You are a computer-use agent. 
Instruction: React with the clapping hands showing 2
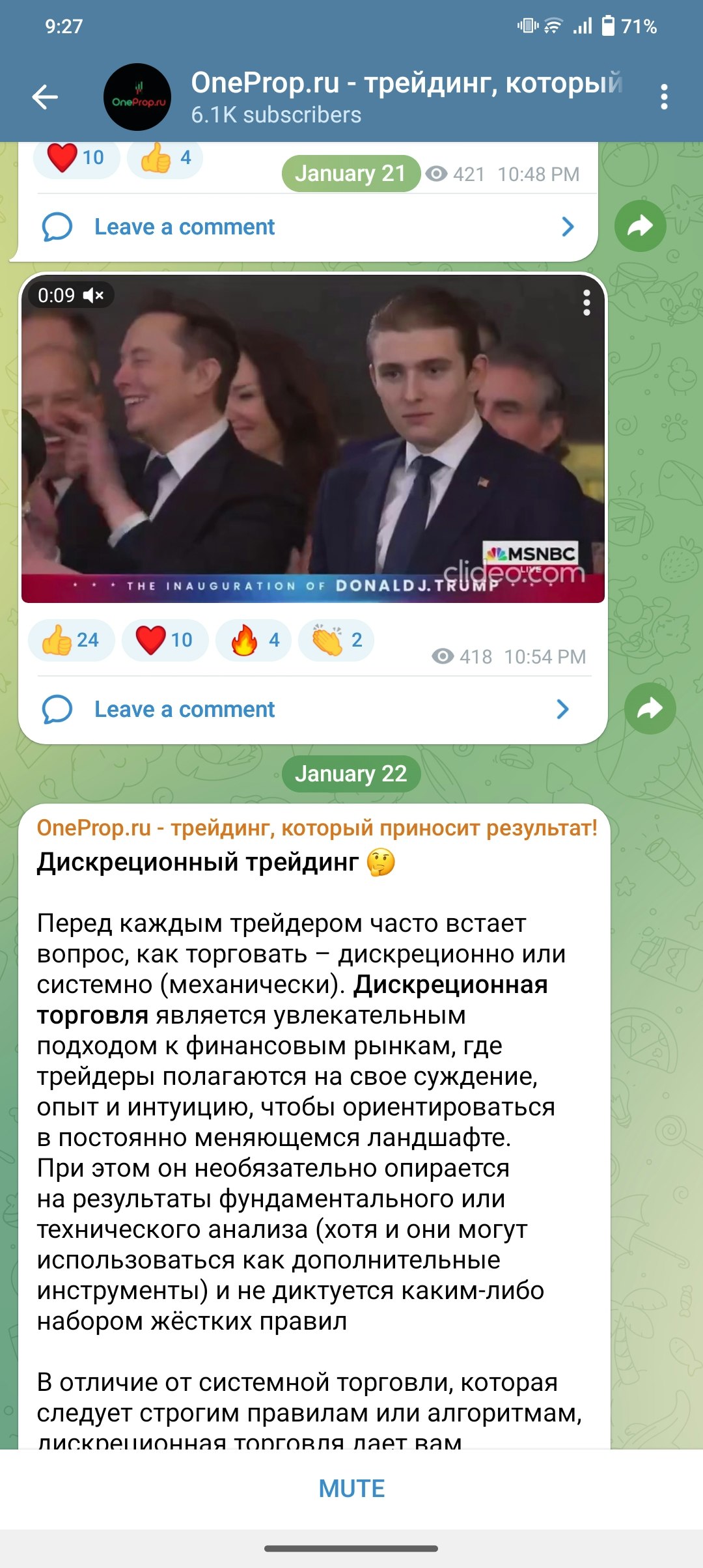coord(336,640)
